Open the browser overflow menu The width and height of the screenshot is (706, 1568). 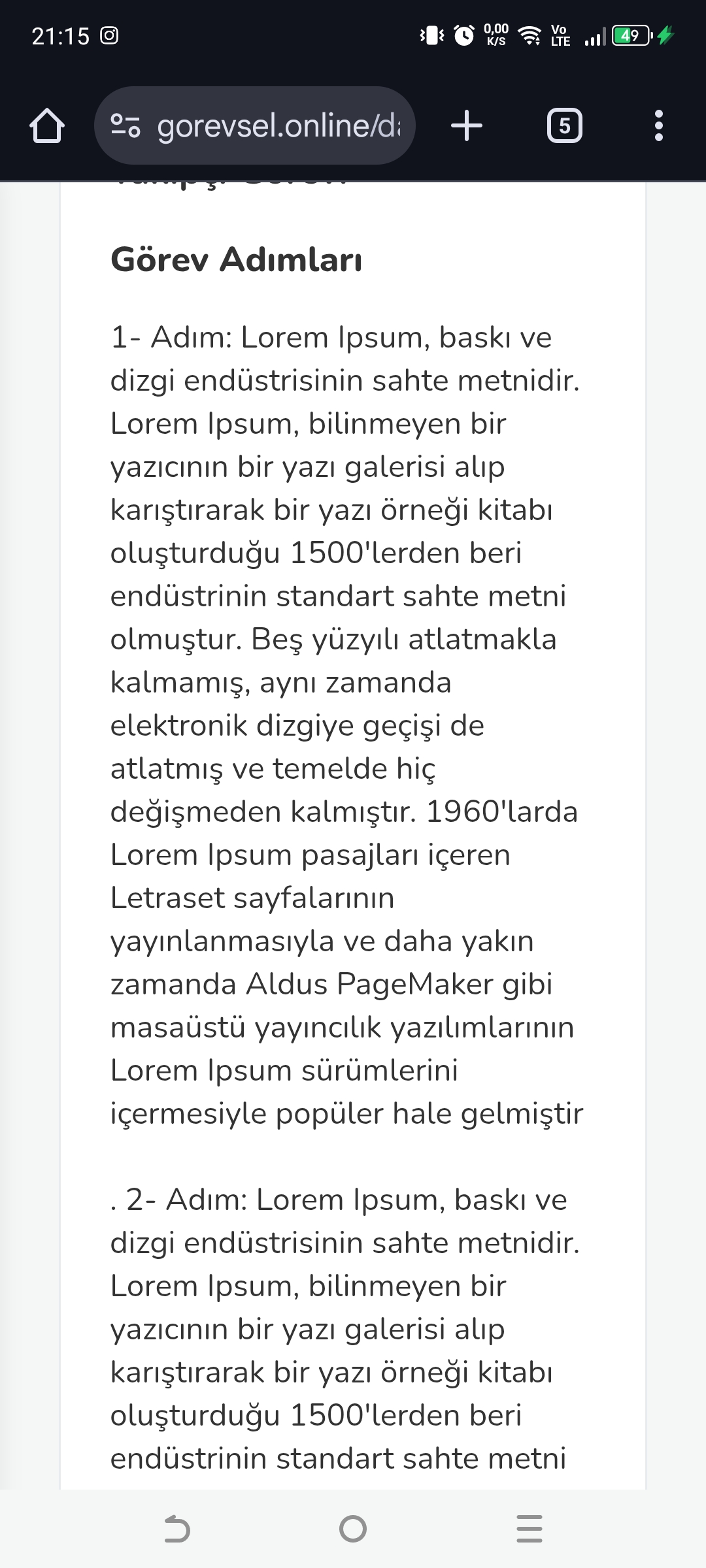(659, 125)
